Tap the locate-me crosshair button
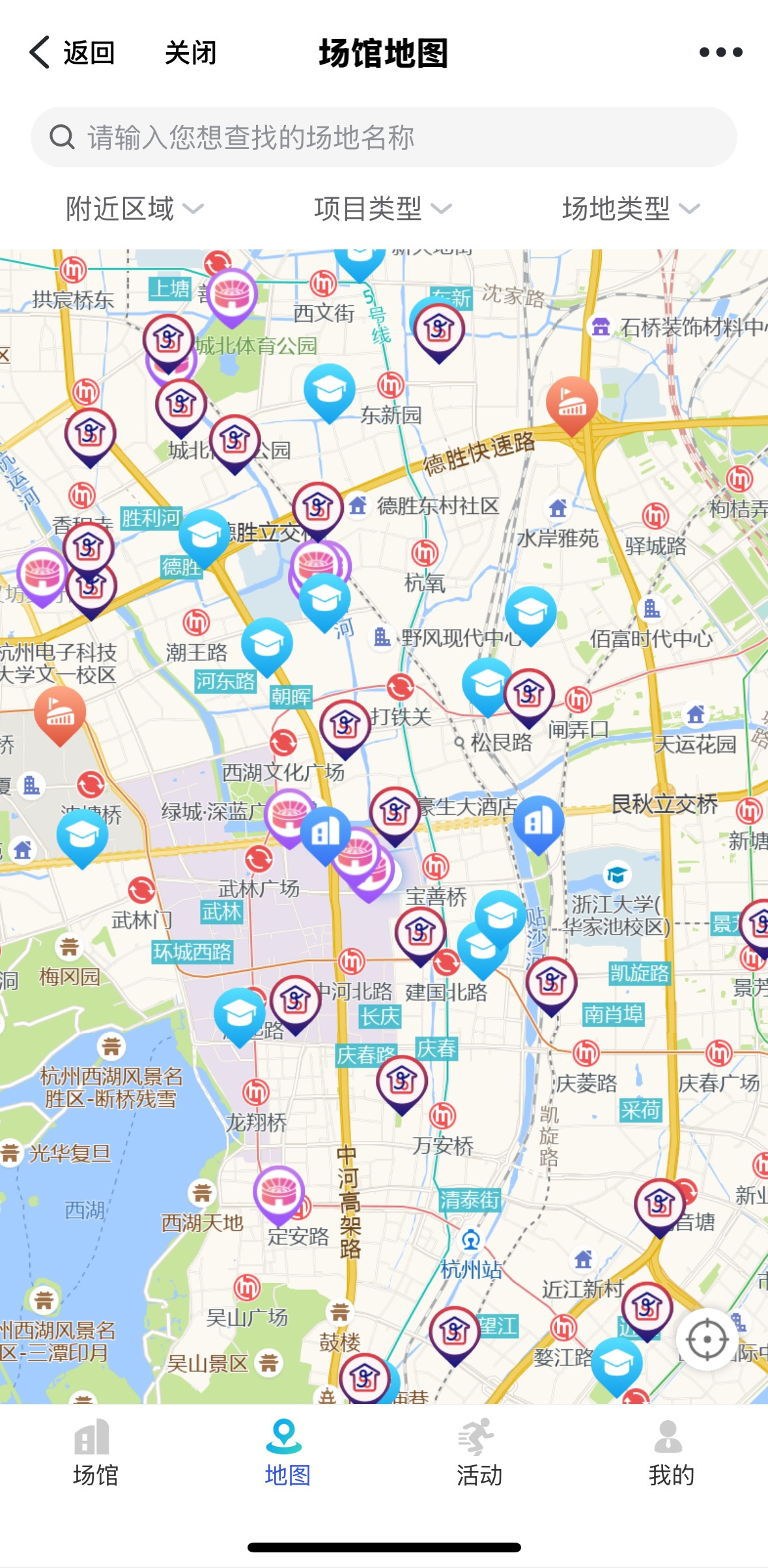Viewport: 768px width, 1568px height. pyautogui.click(x=707, y=1339)
